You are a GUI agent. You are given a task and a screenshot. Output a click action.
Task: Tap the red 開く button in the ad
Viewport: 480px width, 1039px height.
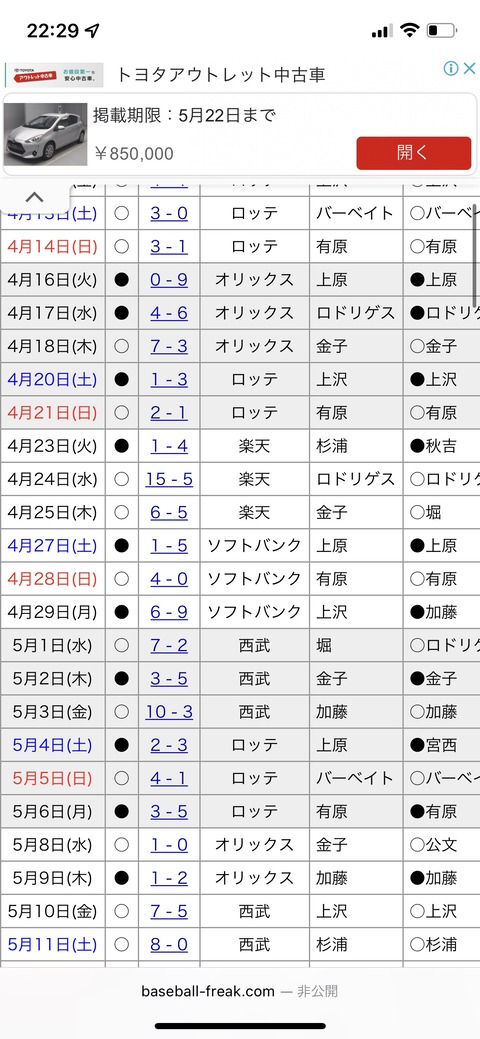[x=415, y=153]
